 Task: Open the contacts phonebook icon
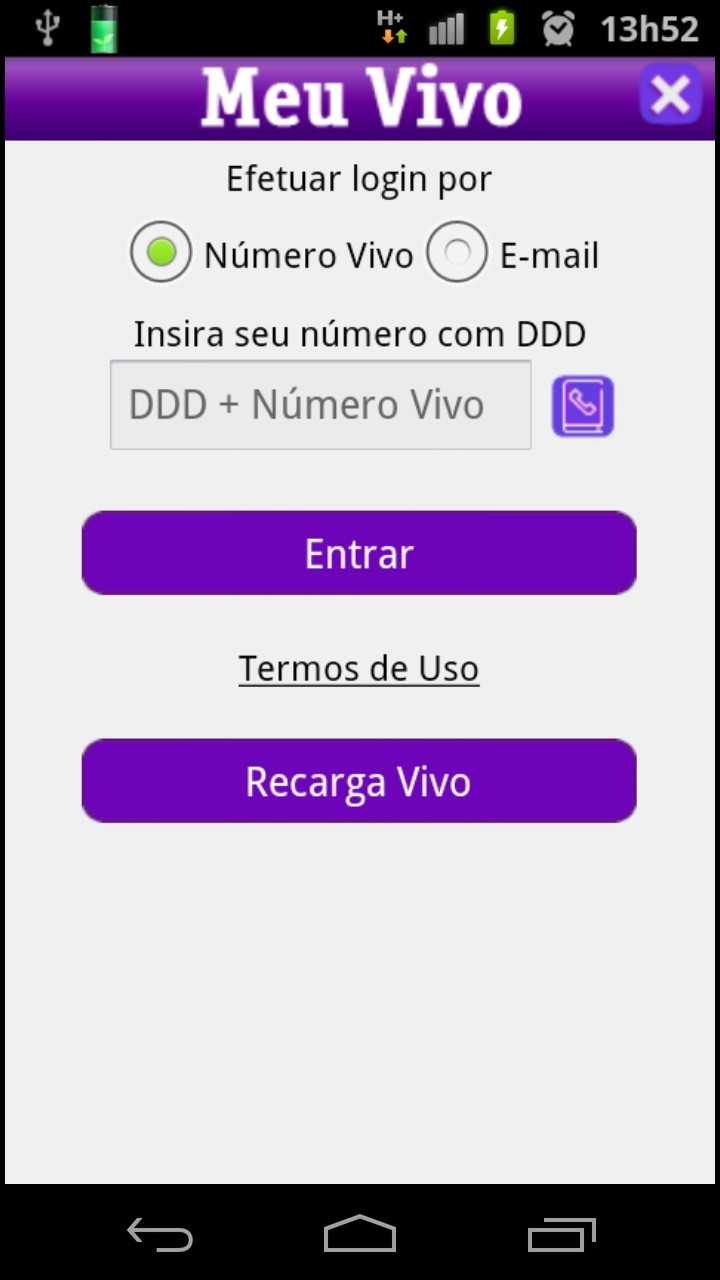[x=583, y=406]
